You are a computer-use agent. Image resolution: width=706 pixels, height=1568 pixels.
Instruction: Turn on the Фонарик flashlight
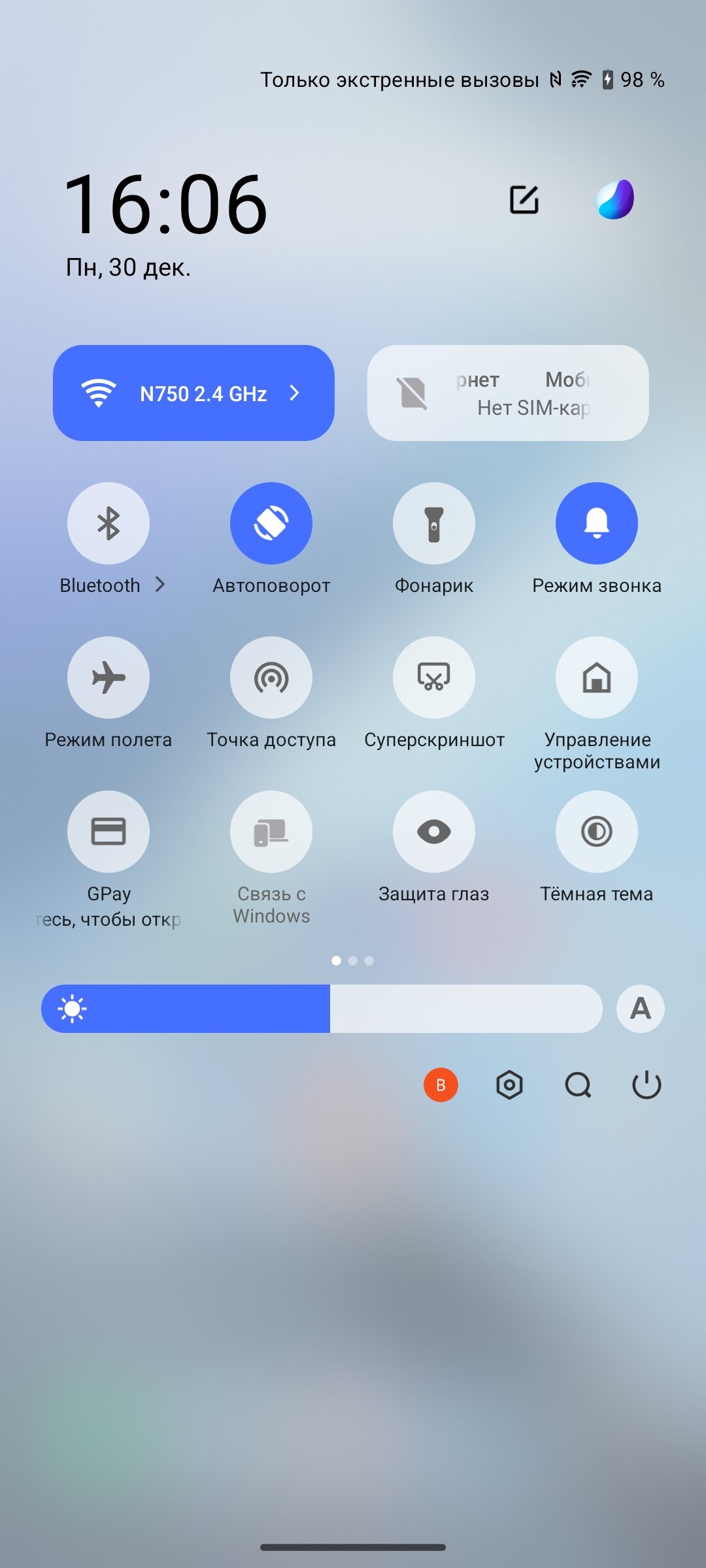pos(434,523)
